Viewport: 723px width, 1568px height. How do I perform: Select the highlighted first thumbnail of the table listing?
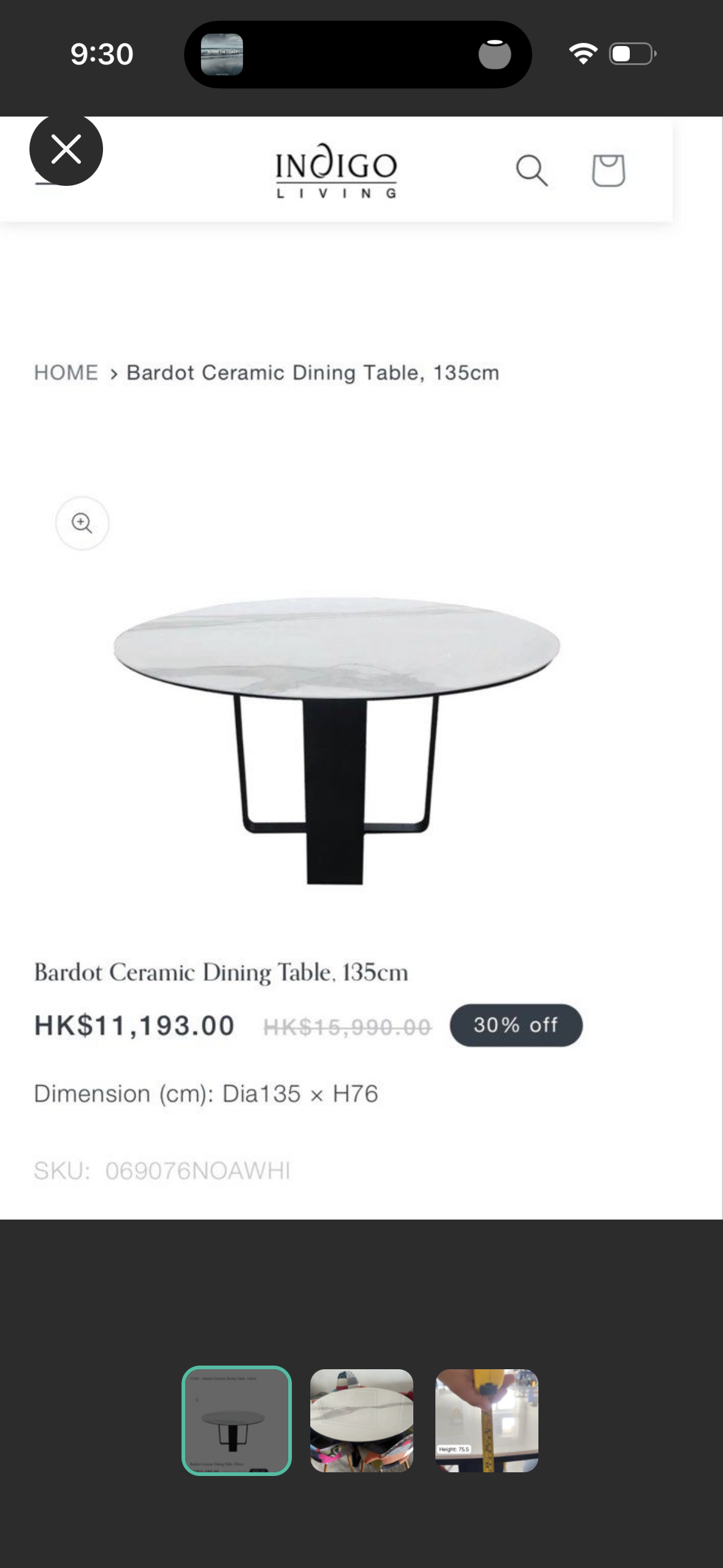click(x=237, y=1420)
